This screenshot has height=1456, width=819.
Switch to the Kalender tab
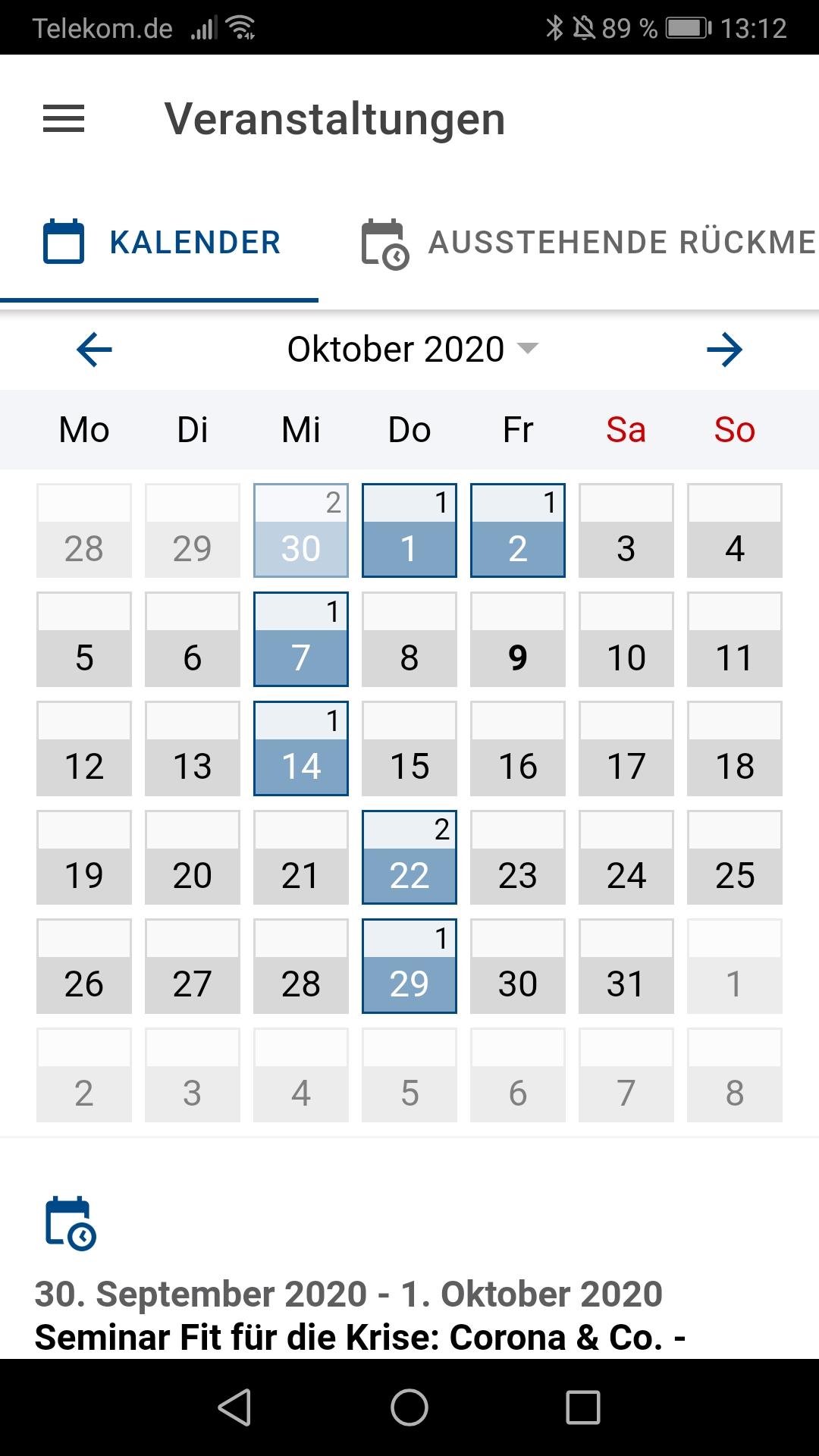pos(161,243)
